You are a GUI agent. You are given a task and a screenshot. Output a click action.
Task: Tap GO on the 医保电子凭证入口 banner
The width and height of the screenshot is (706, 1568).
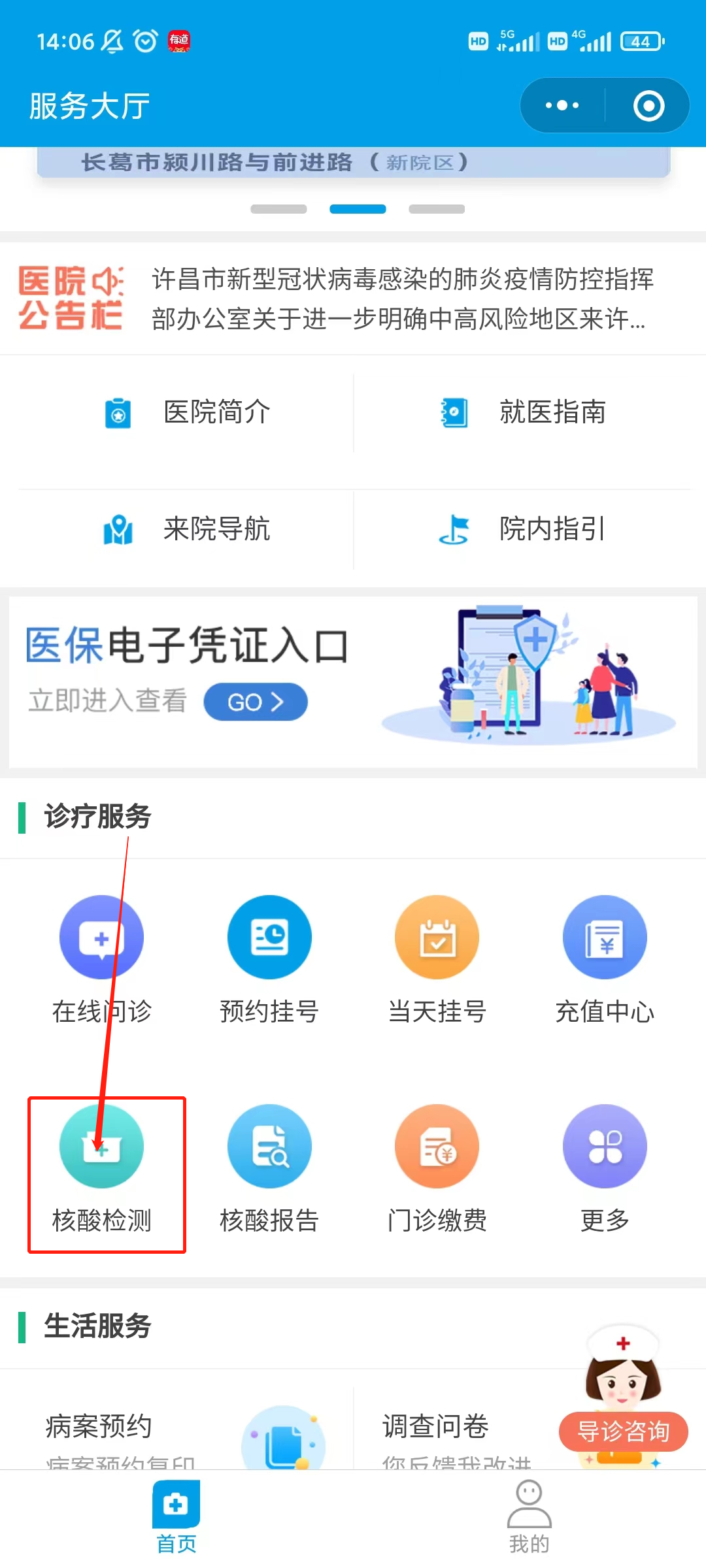click(256, 702)
